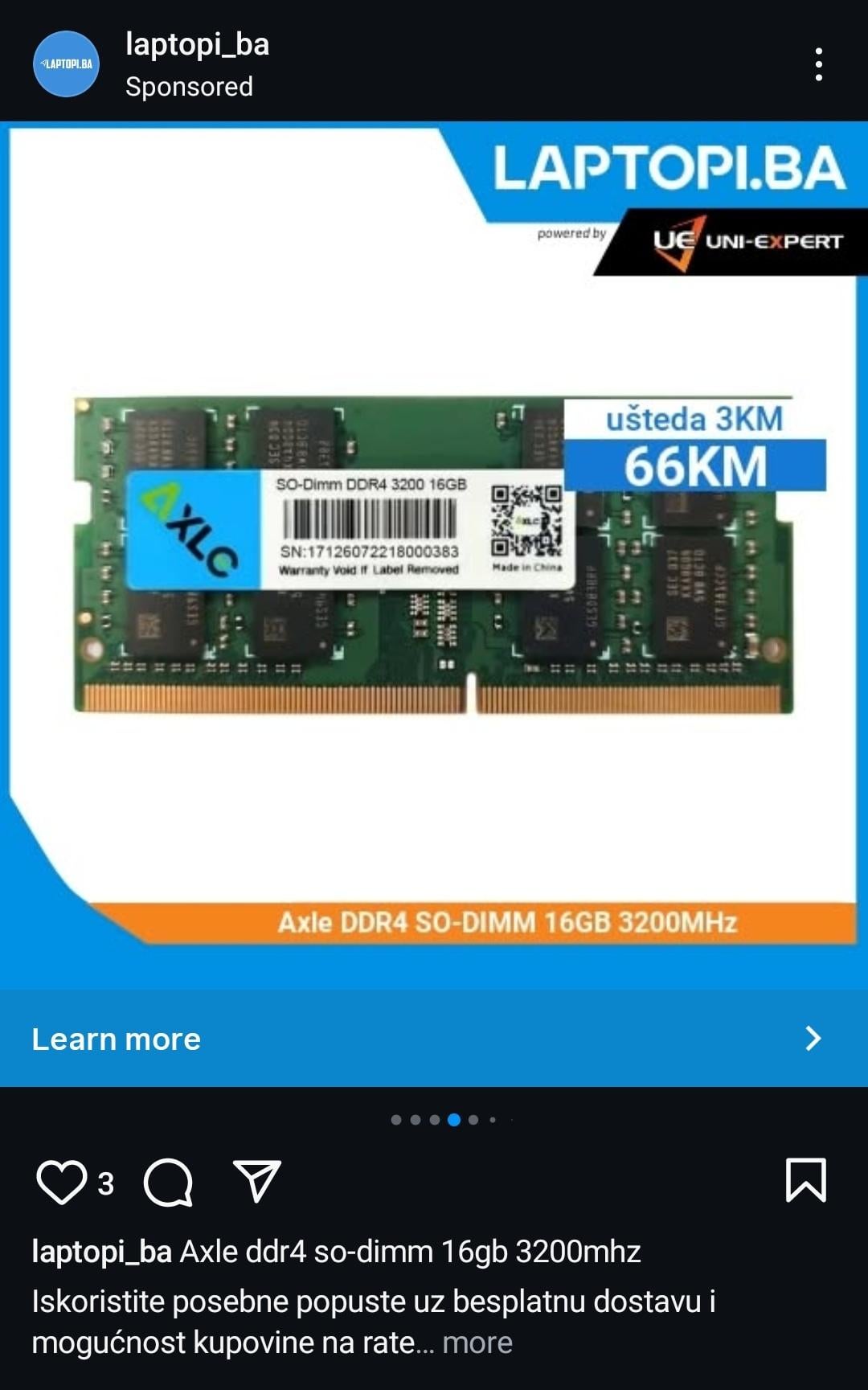Share this post via send icon
This screenshot has height=1390, width=868.
(x=256, y=1181)
